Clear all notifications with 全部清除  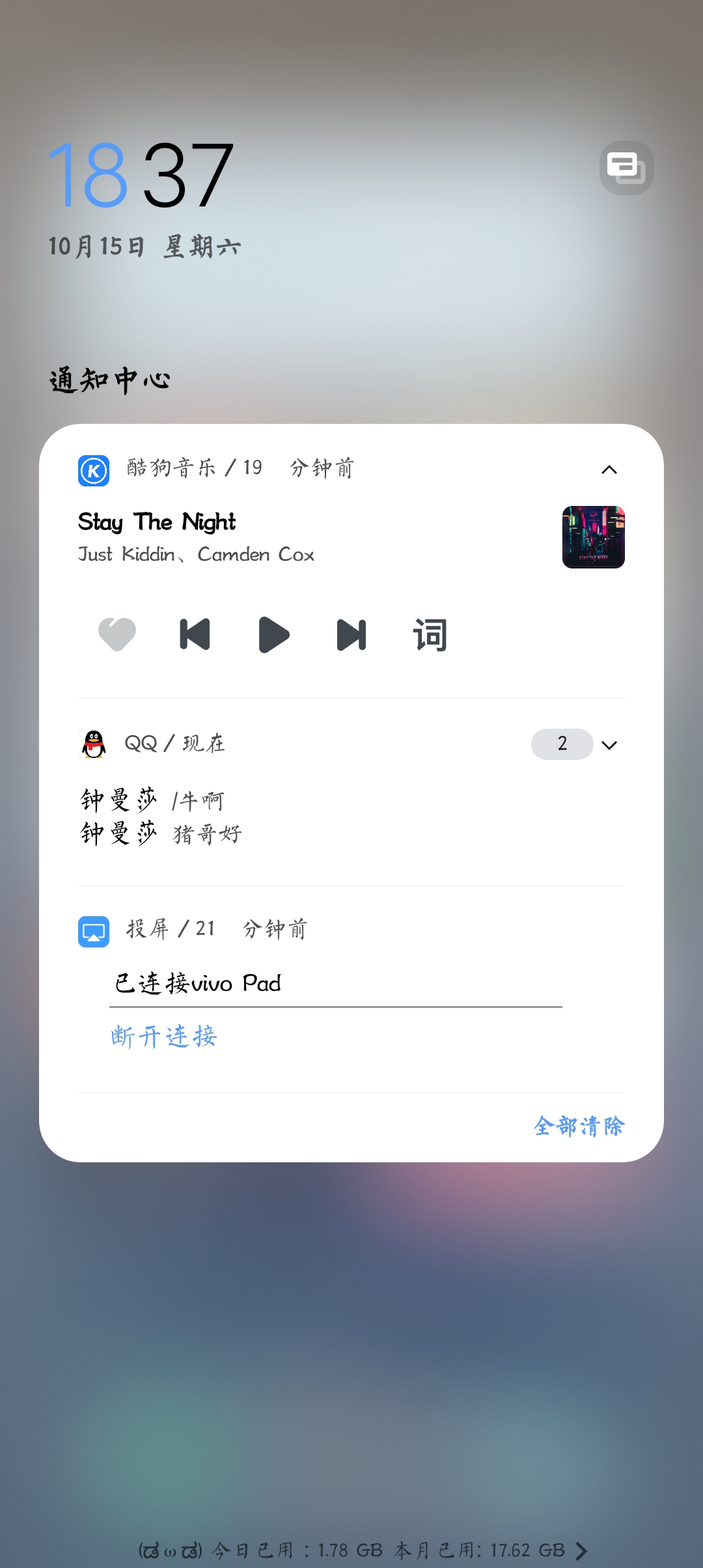579,1126
